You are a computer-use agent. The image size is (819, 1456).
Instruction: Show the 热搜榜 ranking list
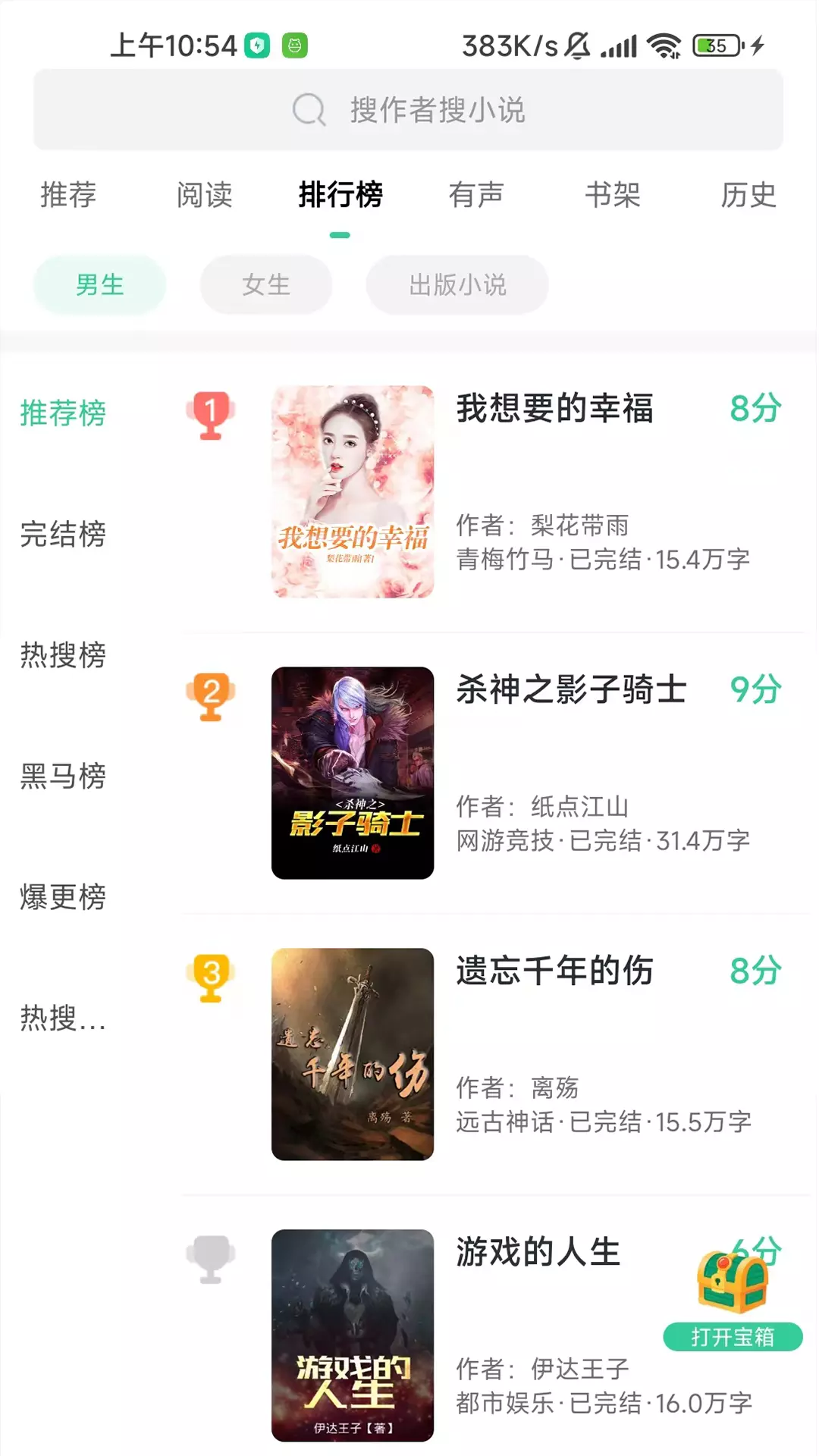click(x=63, y=655)
